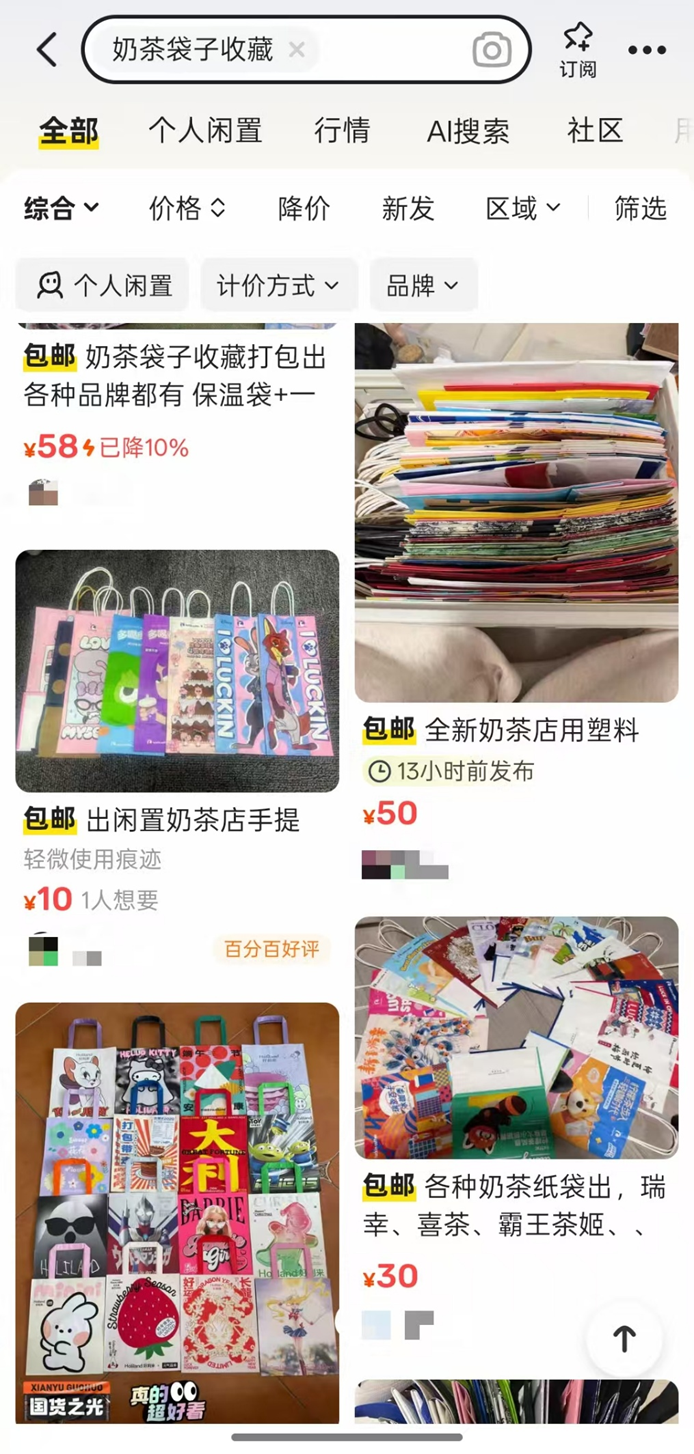Go back using the top-left arrow
This screenshot has height=1454, width=694.
[46, 49]
